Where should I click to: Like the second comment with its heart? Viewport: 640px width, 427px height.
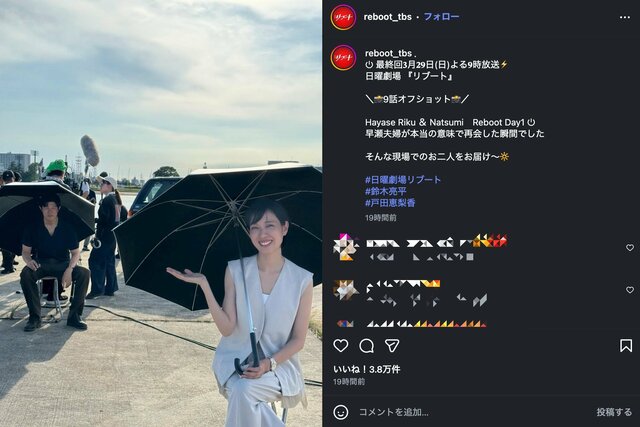(x=629, y=292)
